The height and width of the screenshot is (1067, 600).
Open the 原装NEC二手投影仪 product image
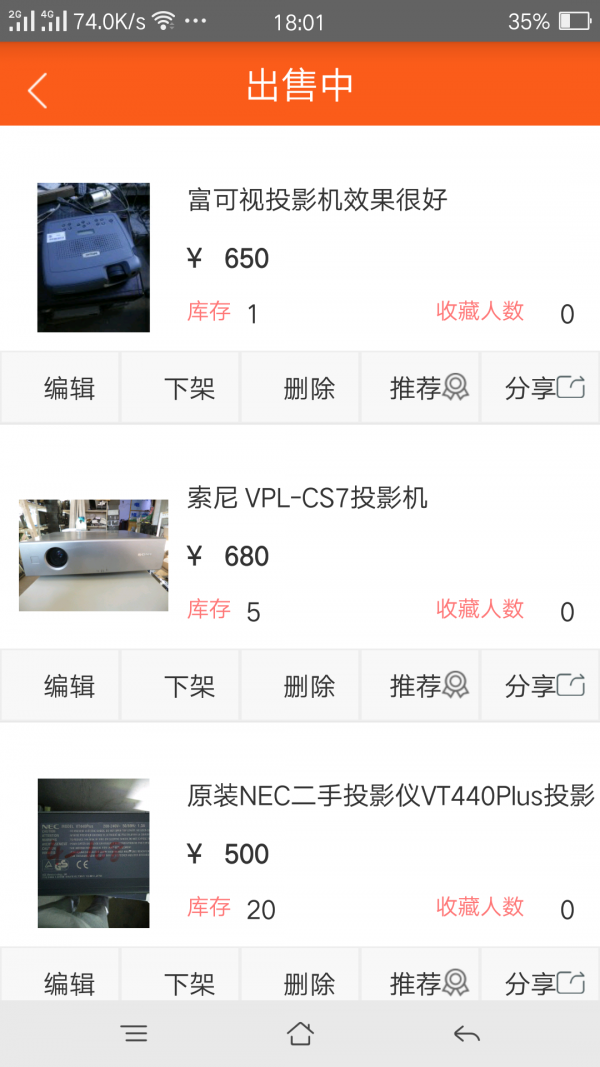pyautogui.click(x=93, y=853)
